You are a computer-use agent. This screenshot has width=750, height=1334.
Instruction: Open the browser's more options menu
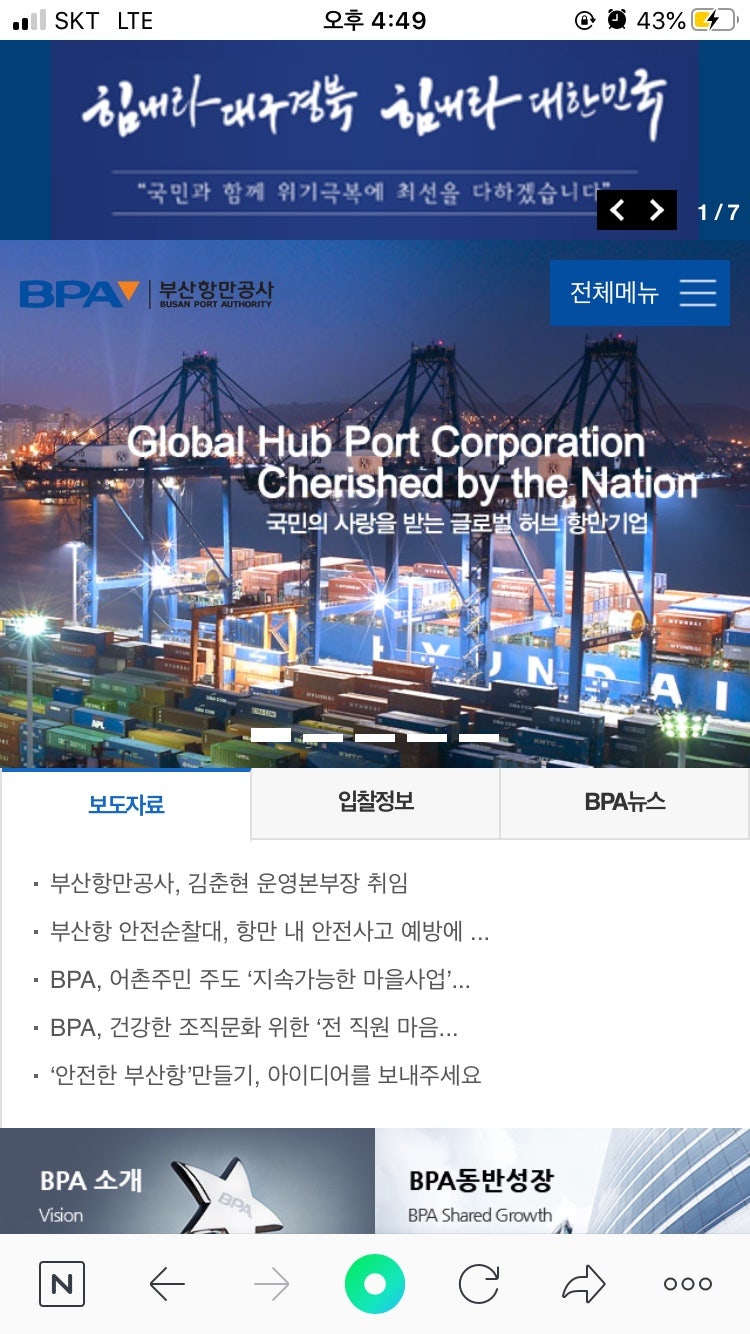(688, 1284)
